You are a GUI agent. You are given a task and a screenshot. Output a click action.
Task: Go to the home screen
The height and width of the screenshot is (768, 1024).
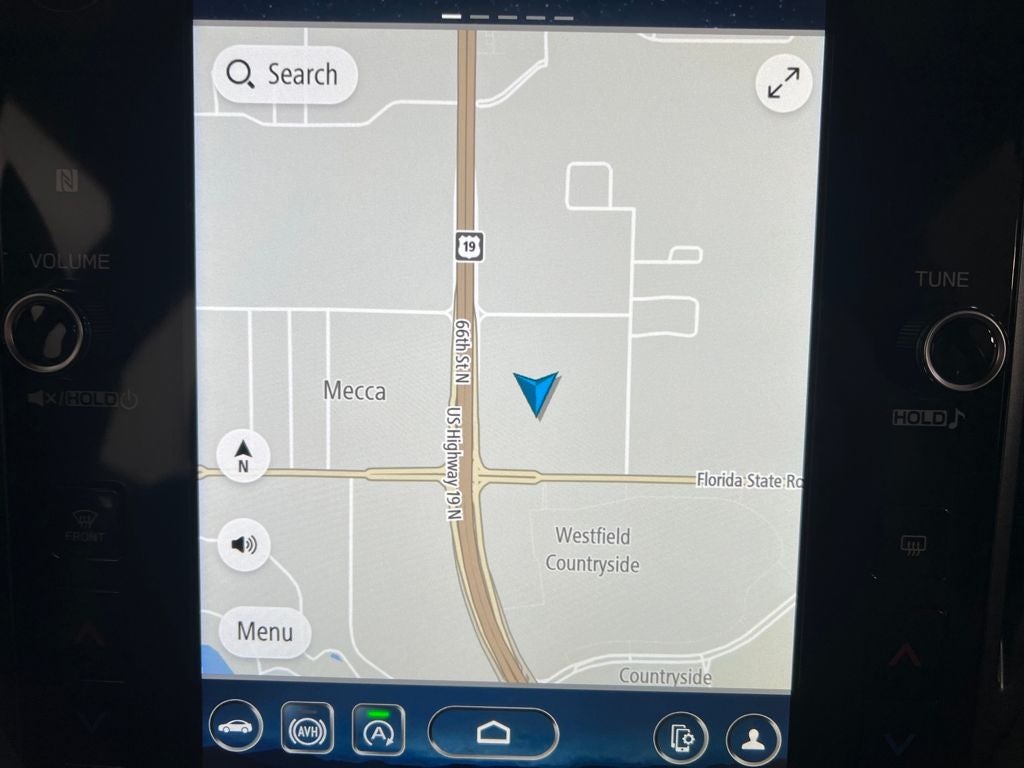(x=493, y=733)
